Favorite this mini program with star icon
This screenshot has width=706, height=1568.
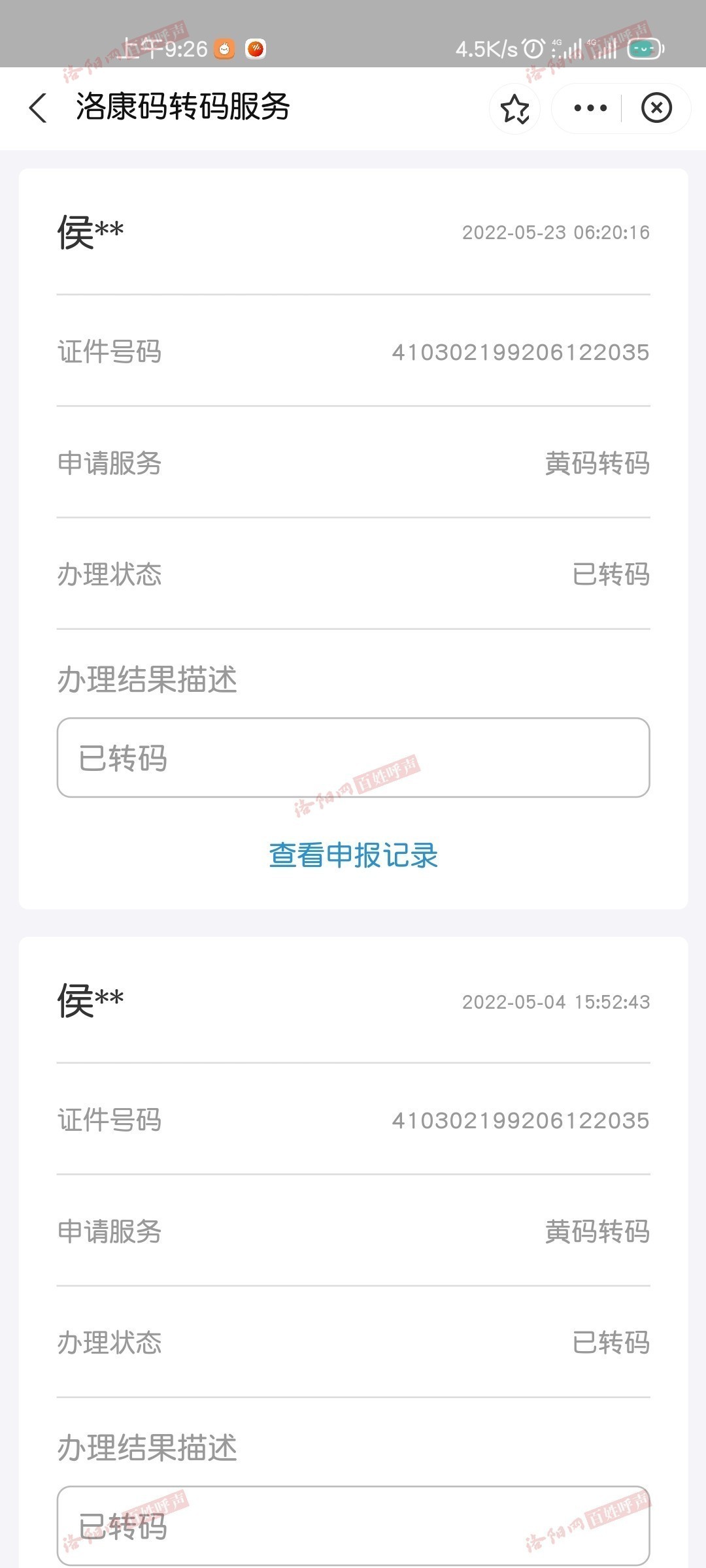pos(515,108)
